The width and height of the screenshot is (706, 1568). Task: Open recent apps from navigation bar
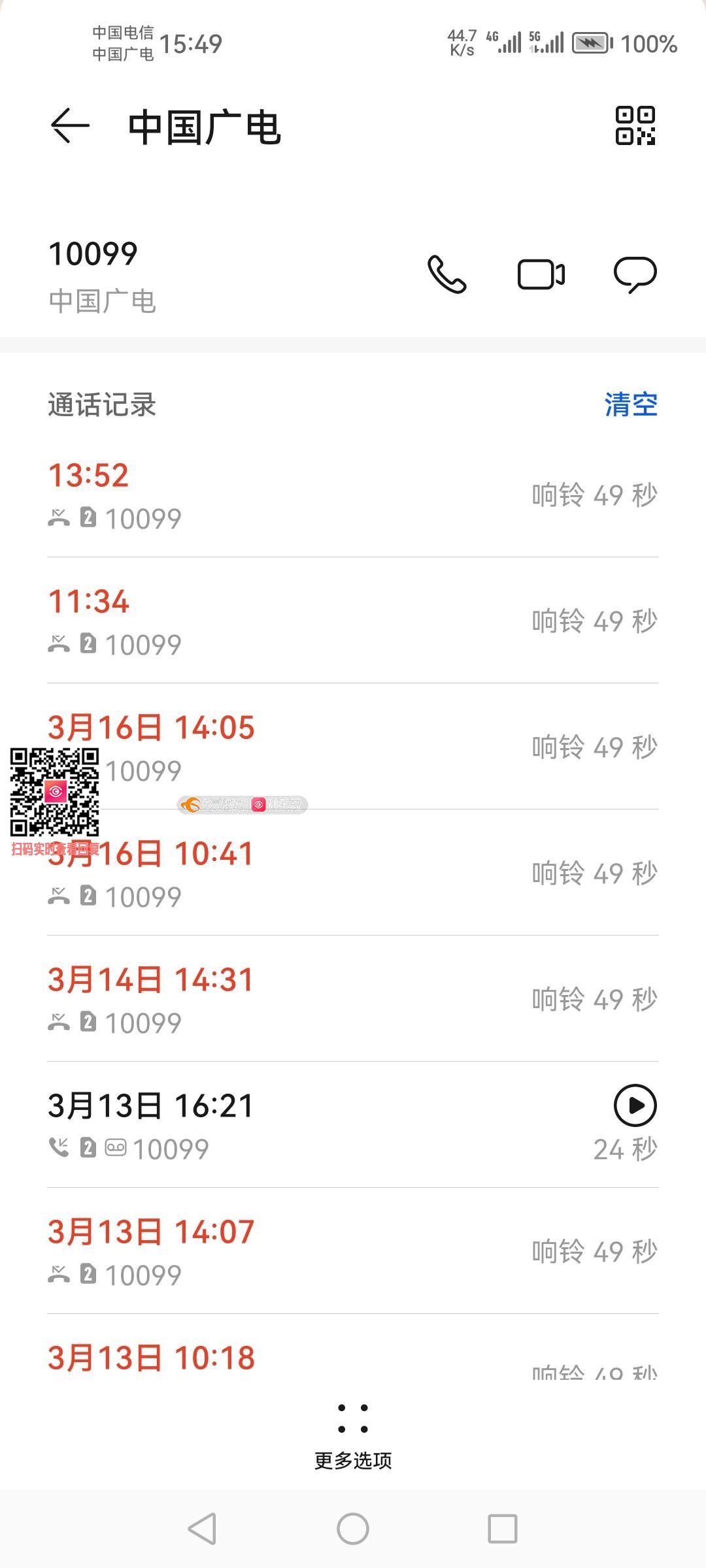click(503, 1529)
